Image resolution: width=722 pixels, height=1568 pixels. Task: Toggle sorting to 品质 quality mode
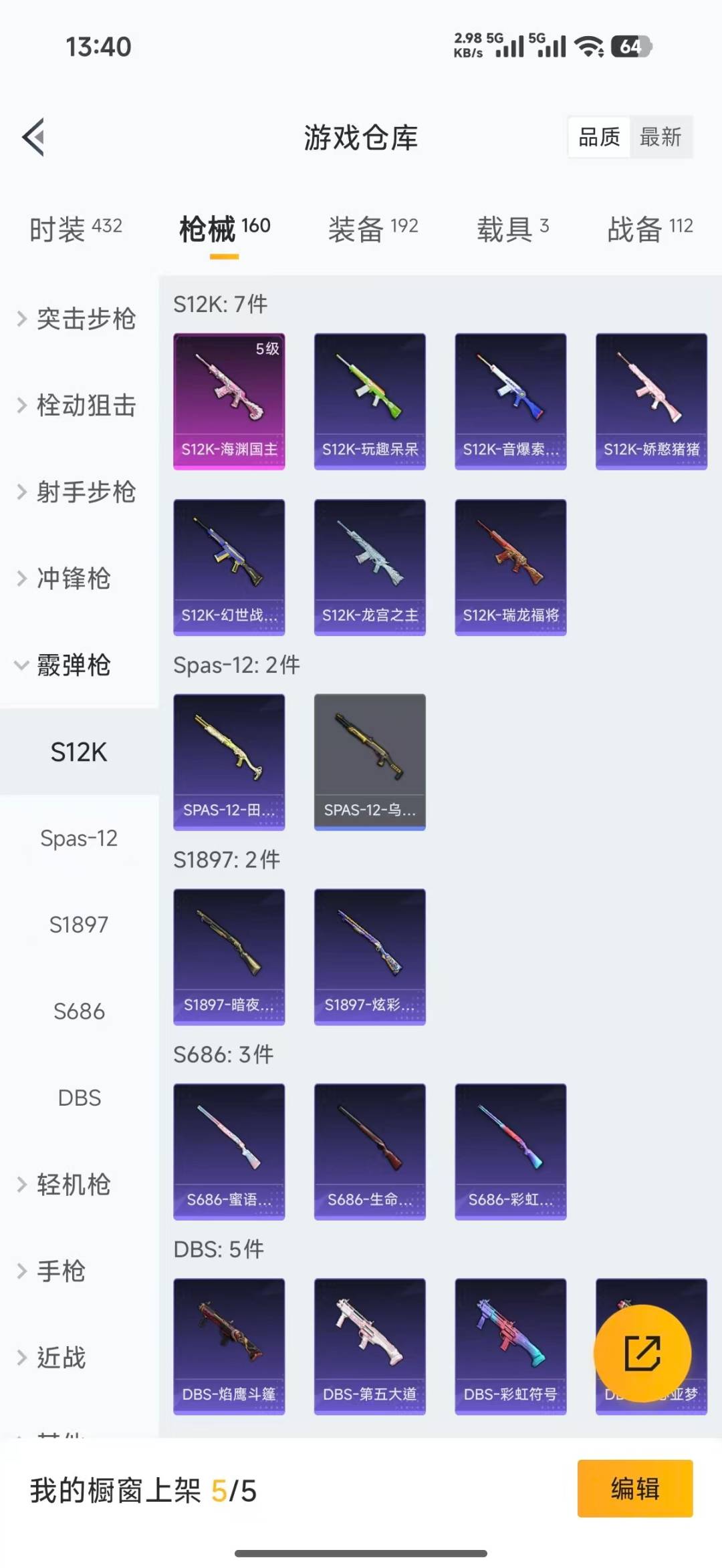point(597,138)
